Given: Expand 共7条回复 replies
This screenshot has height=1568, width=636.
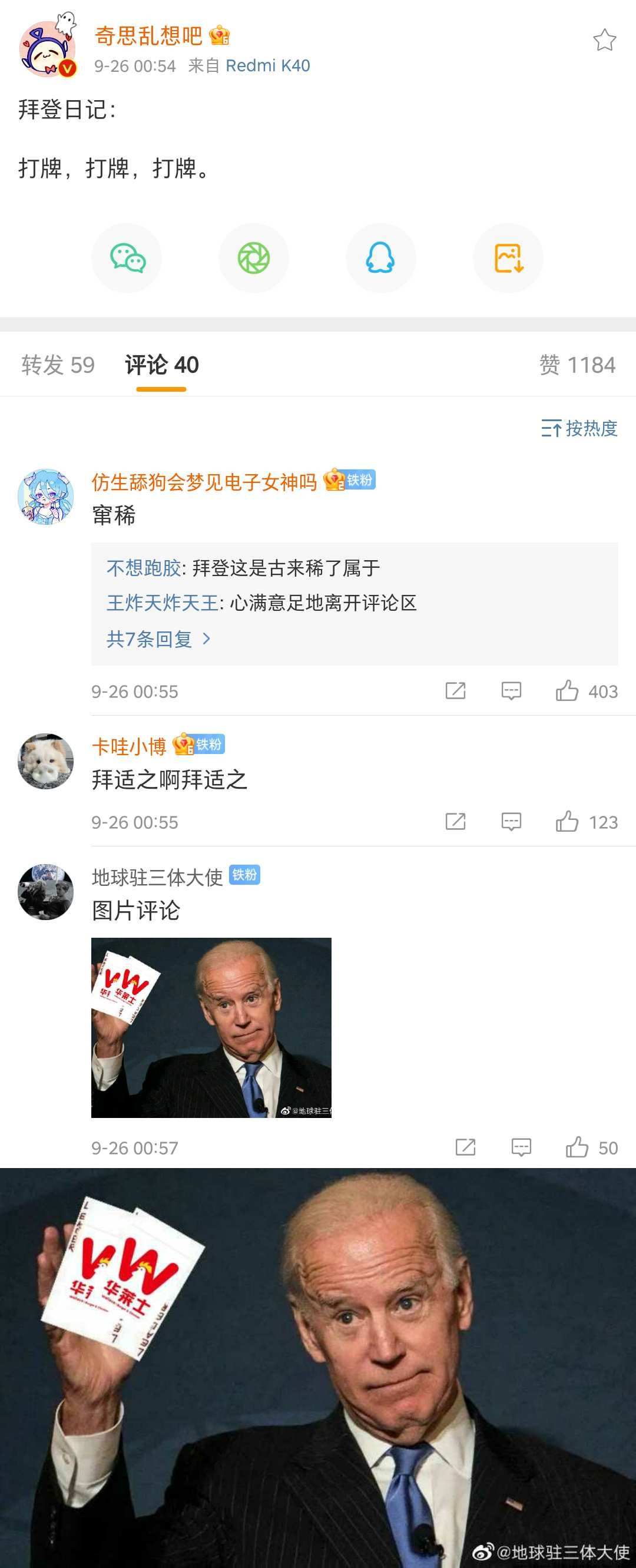Looking at the screenshot, I should [x=158, y=639].
